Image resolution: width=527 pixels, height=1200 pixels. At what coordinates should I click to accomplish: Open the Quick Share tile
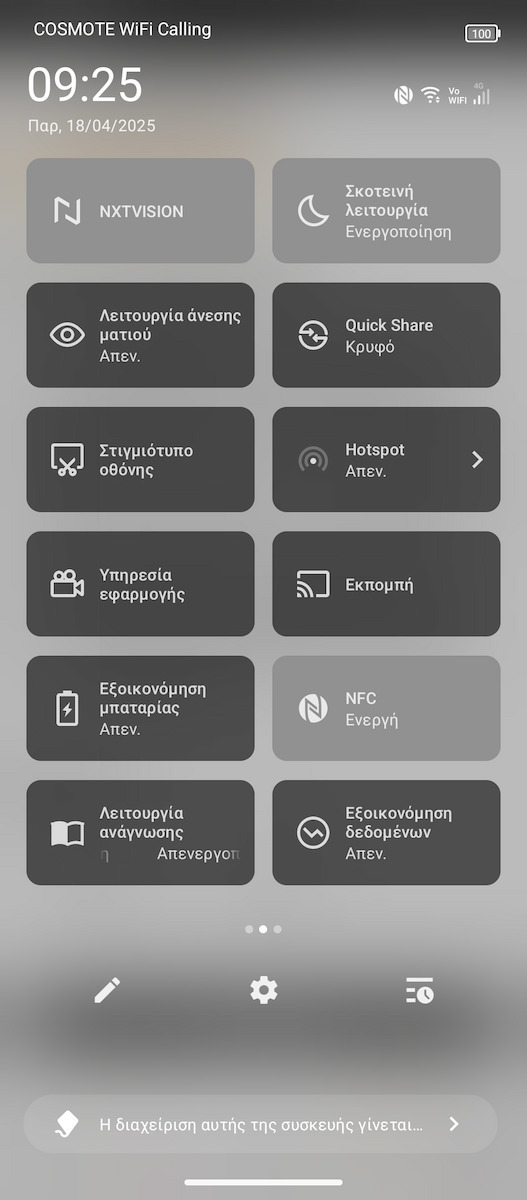coord(386,335)
